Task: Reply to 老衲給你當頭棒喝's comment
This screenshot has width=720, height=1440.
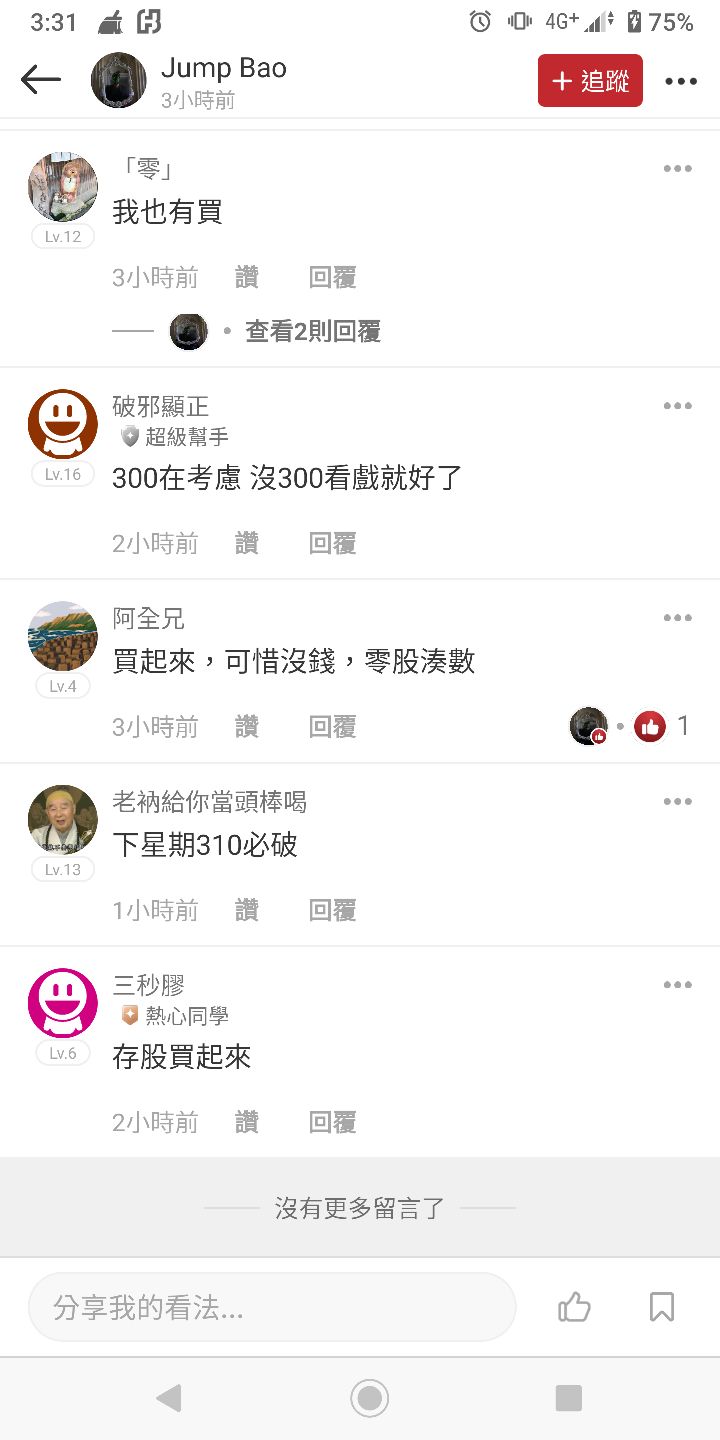Action: 332,910
